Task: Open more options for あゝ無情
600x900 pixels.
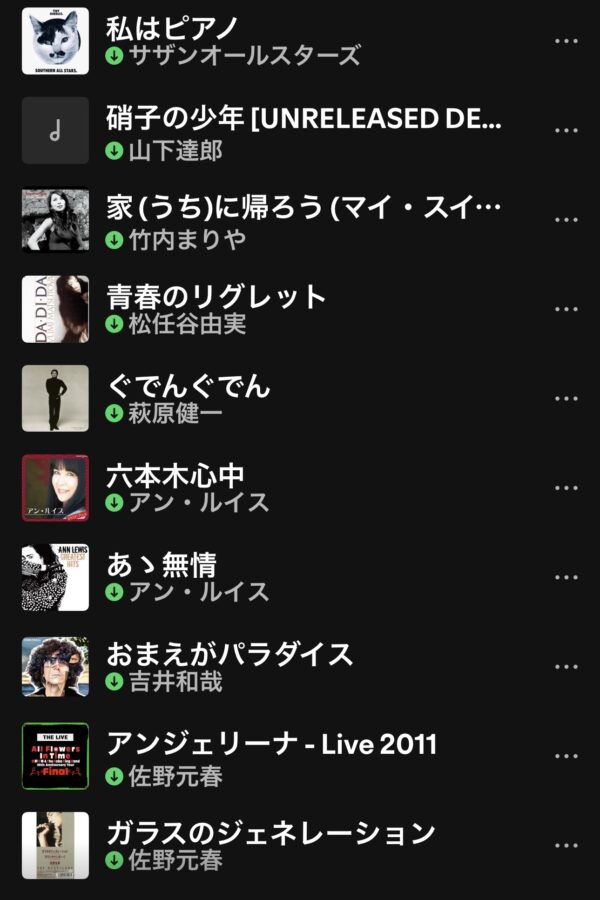Action: 566,577
